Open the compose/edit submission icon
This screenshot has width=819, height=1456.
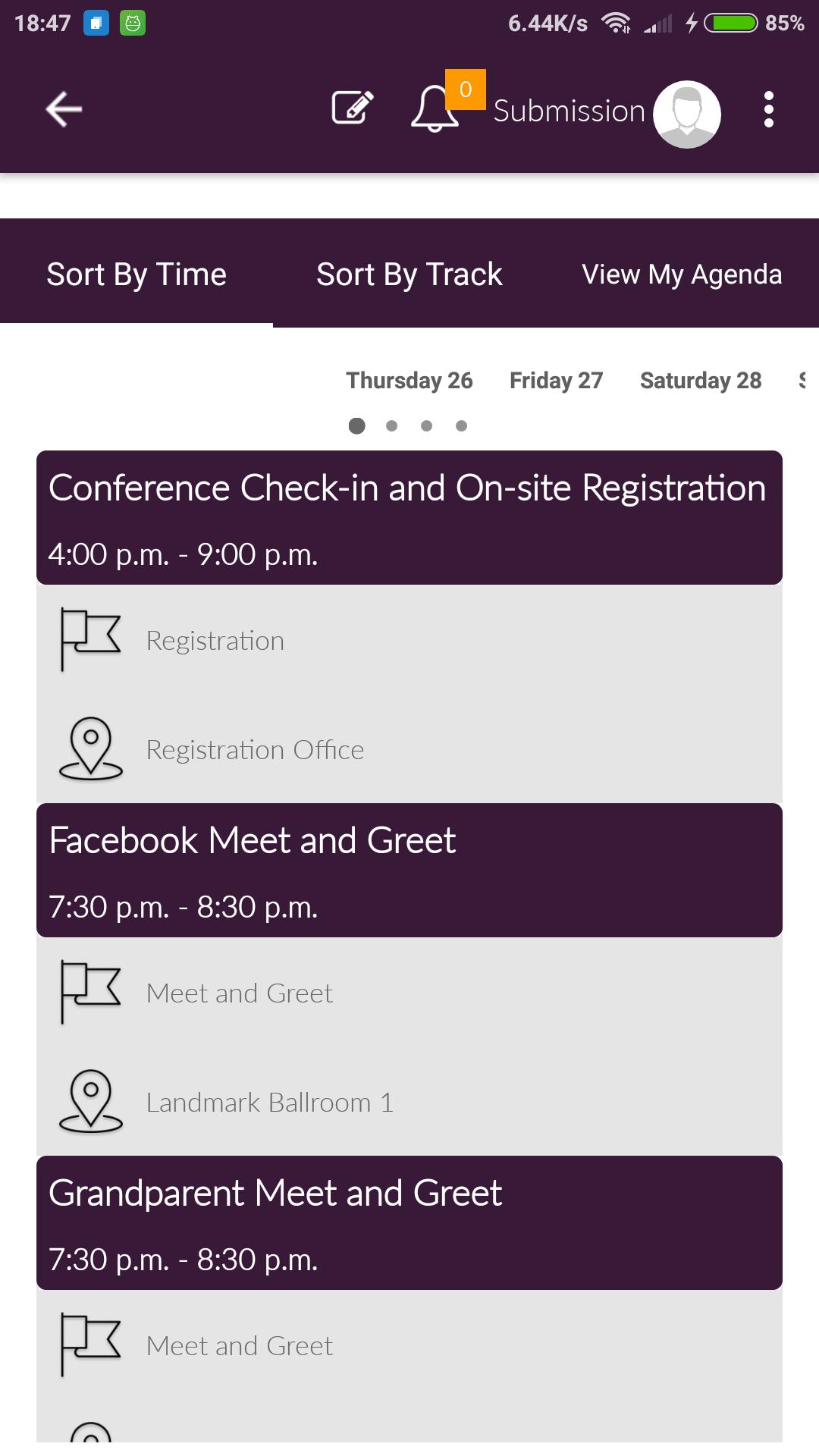[352, 108]
